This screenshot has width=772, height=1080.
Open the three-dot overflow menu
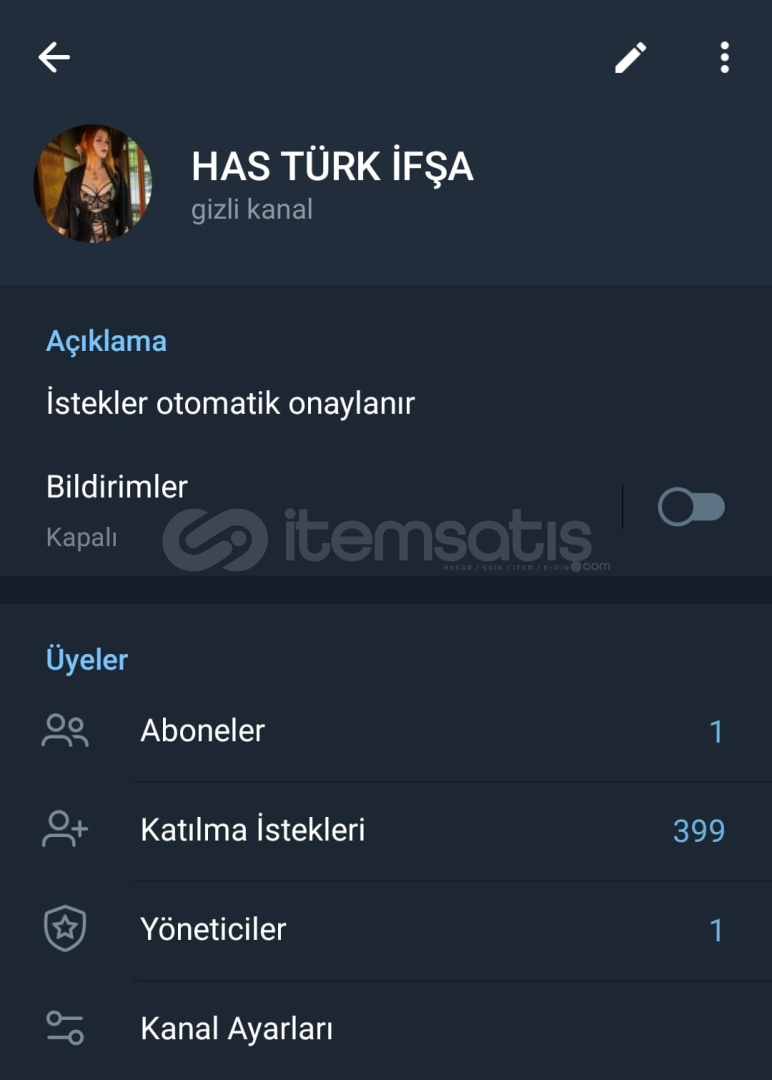coord(725,58)
